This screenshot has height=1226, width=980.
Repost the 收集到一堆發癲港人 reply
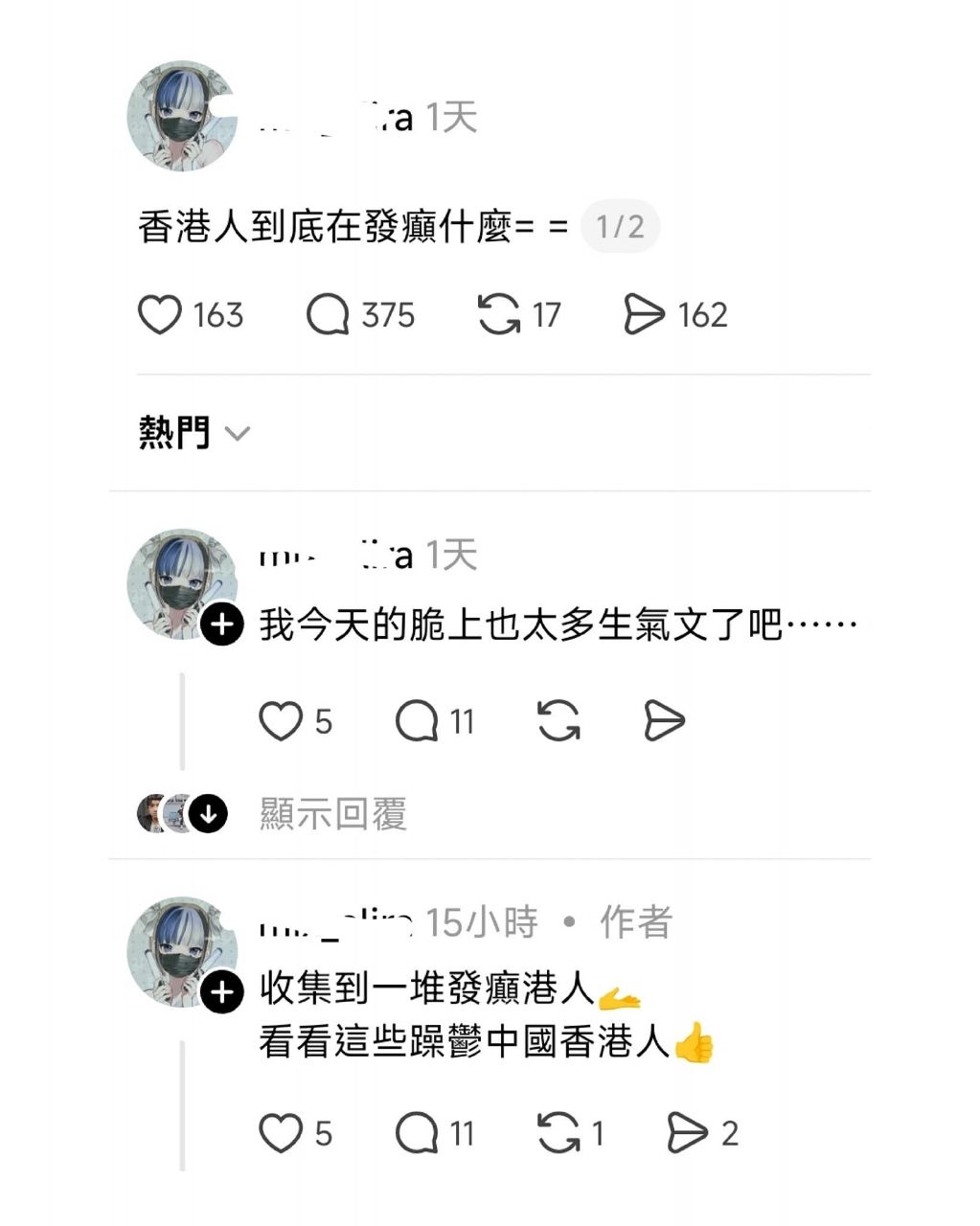558,1133
